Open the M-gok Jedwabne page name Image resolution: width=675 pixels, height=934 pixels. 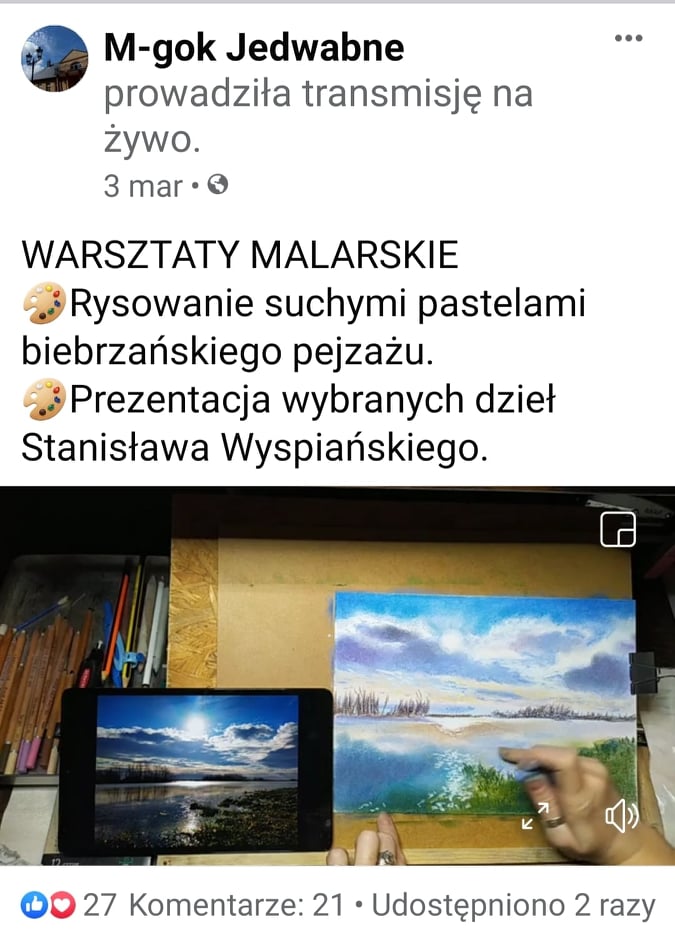[x=254, y=47]
